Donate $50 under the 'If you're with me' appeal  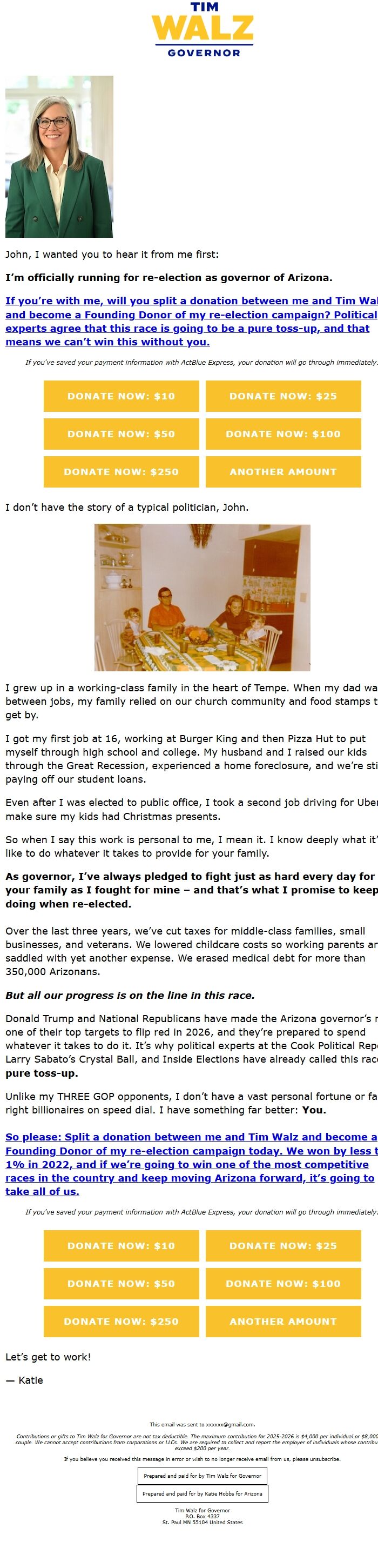click(x=121, y=434)
